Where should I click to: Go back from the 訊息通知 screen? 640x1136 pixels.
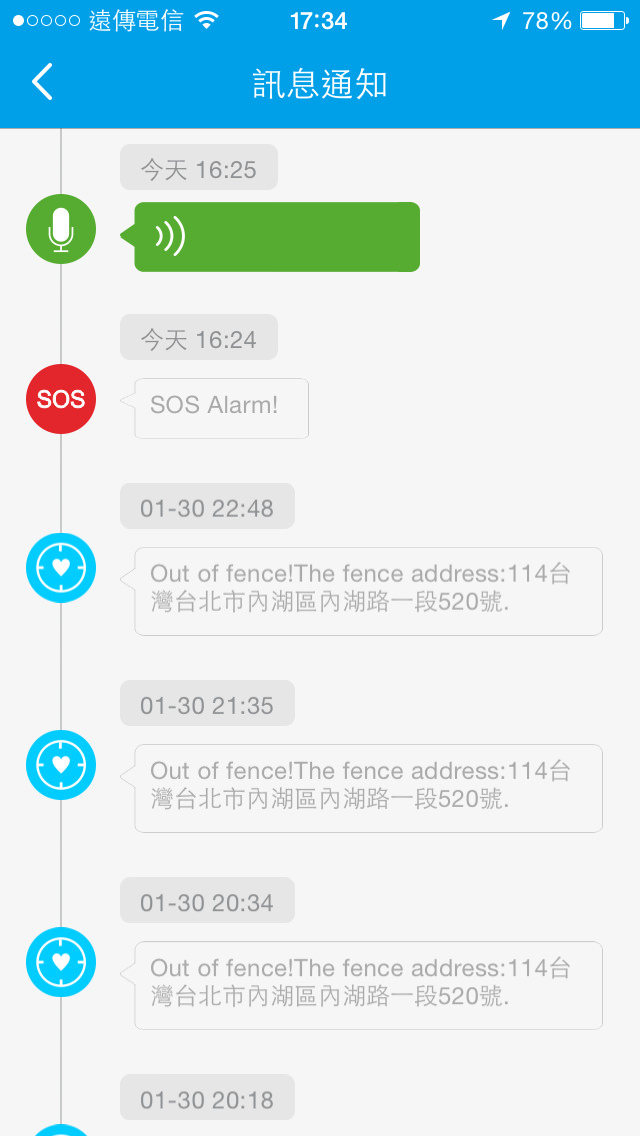(x=42, y=83)
